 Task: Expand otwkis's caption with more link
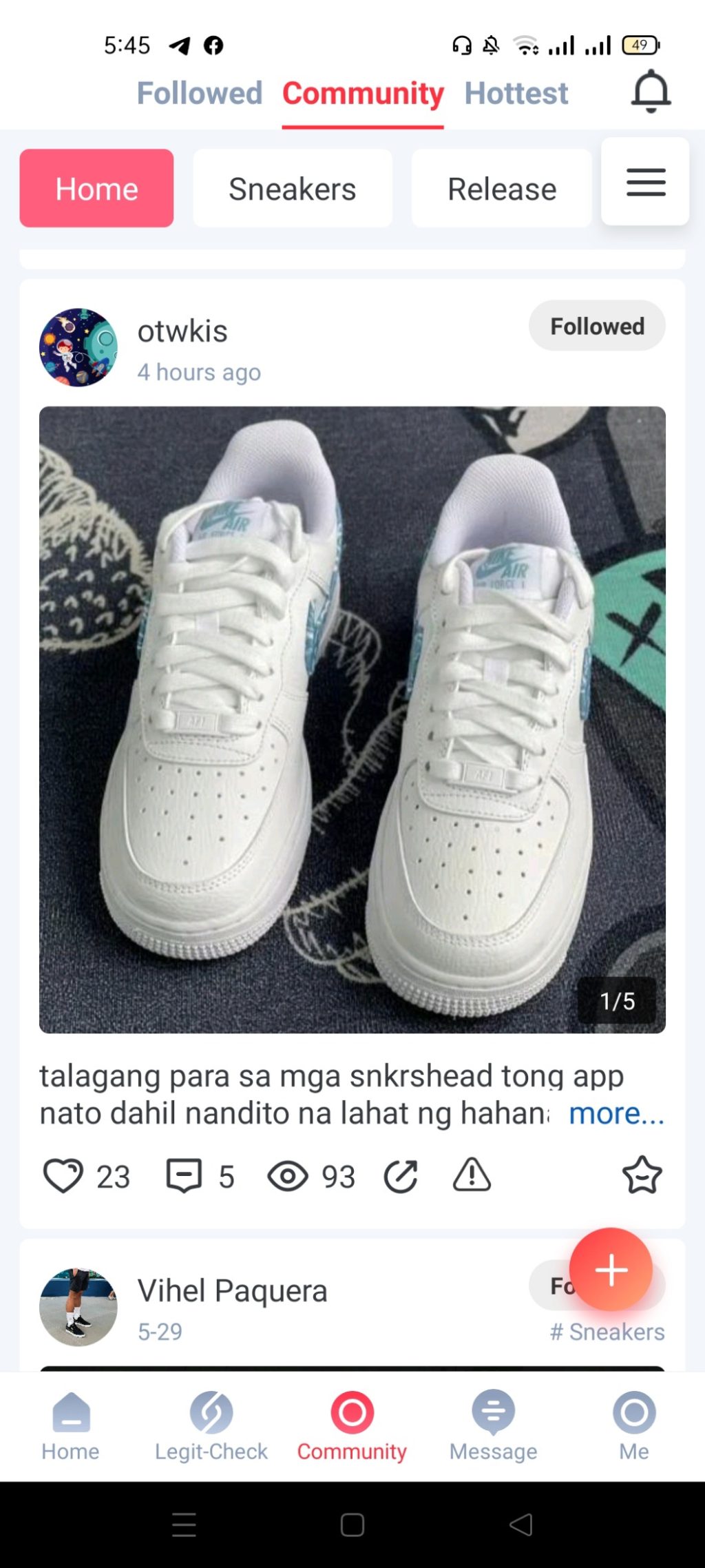coord(615,1113)
